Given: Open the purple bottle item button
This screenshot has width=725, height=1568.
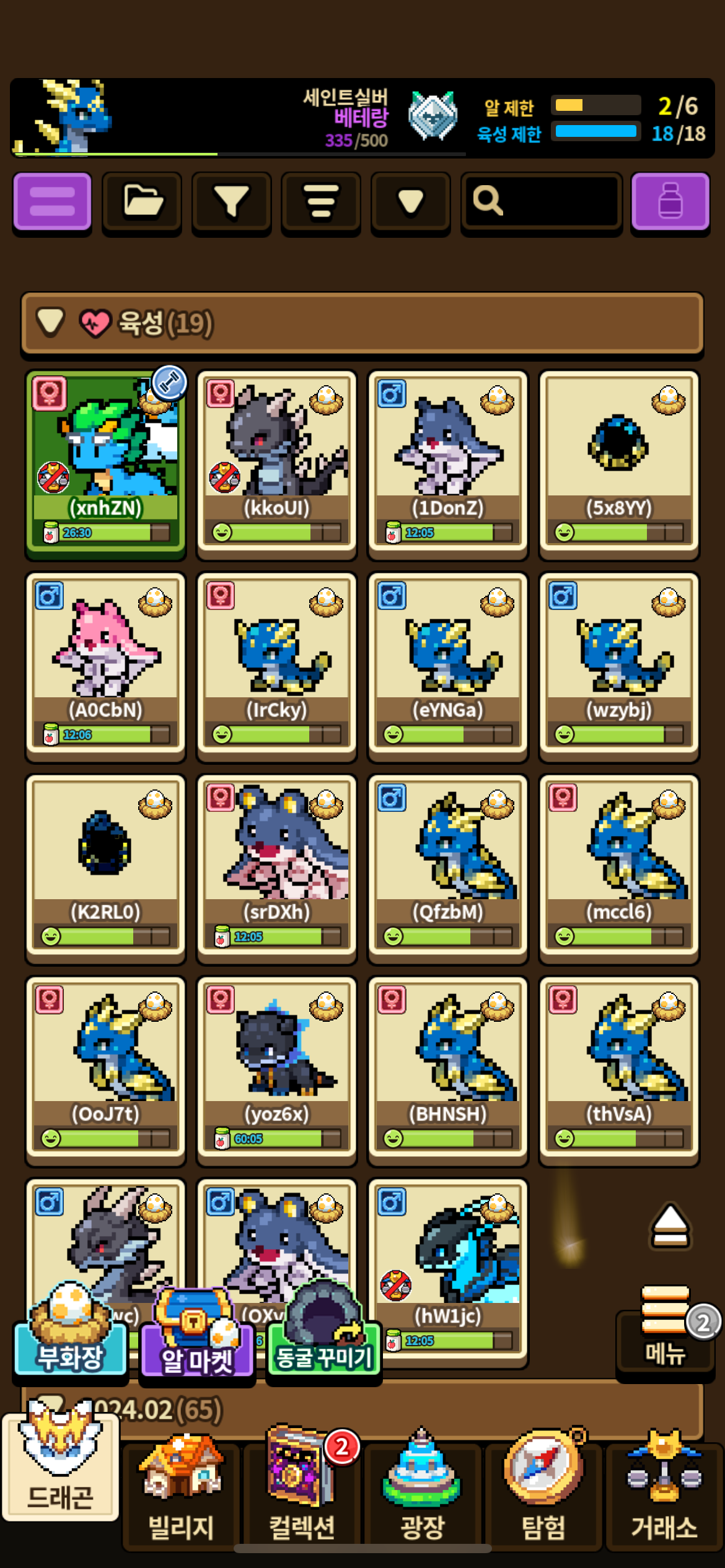Looking at the screenshot, I should coord(670,202).
